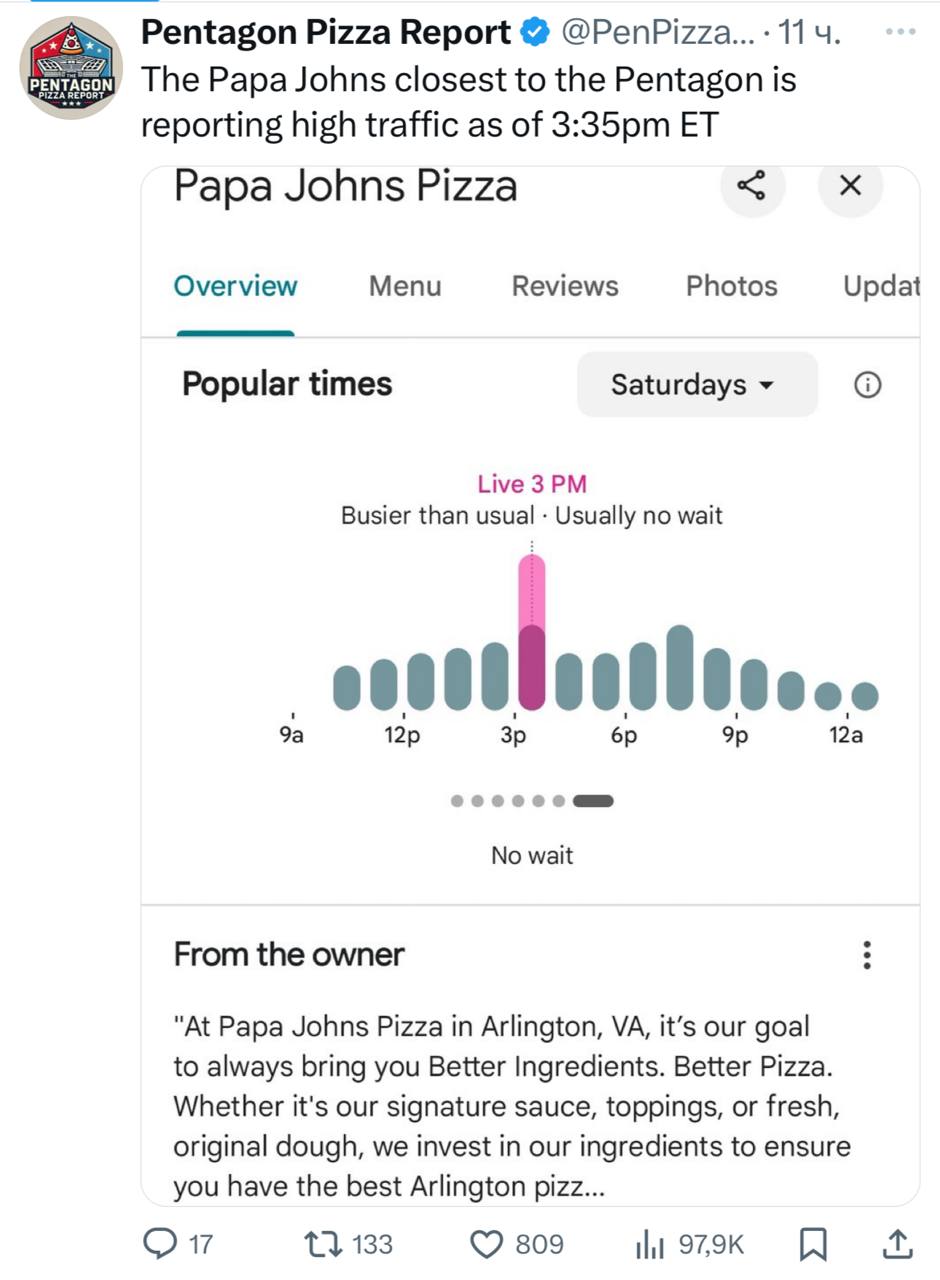Like the Pentagon Pizza Report tweet
The width and height of the screenshot is (940, 1280).
pyautogui.click(x=487, y=1244)
